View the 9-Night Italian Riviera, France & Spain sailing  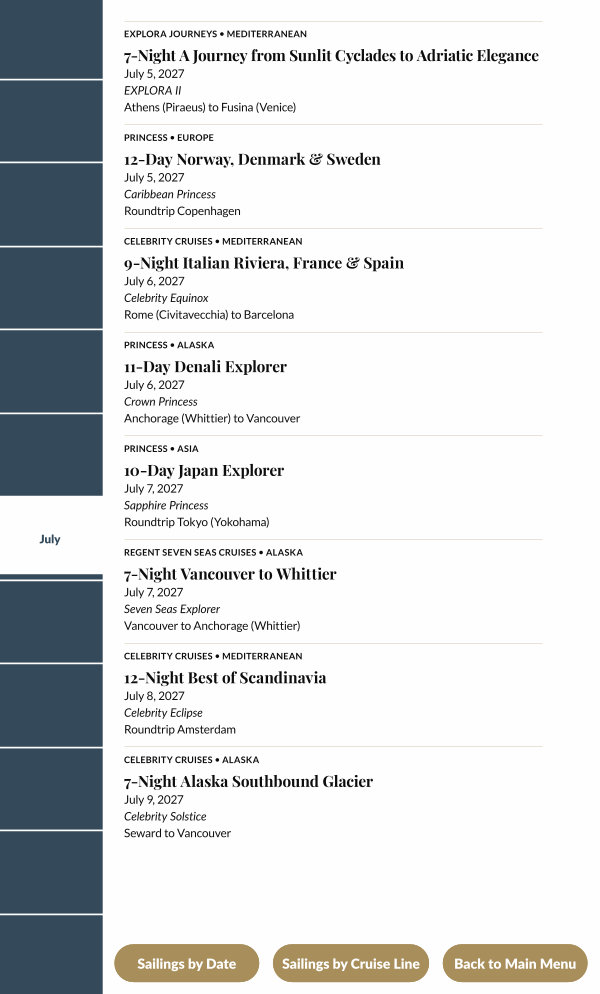coord(264,264)
